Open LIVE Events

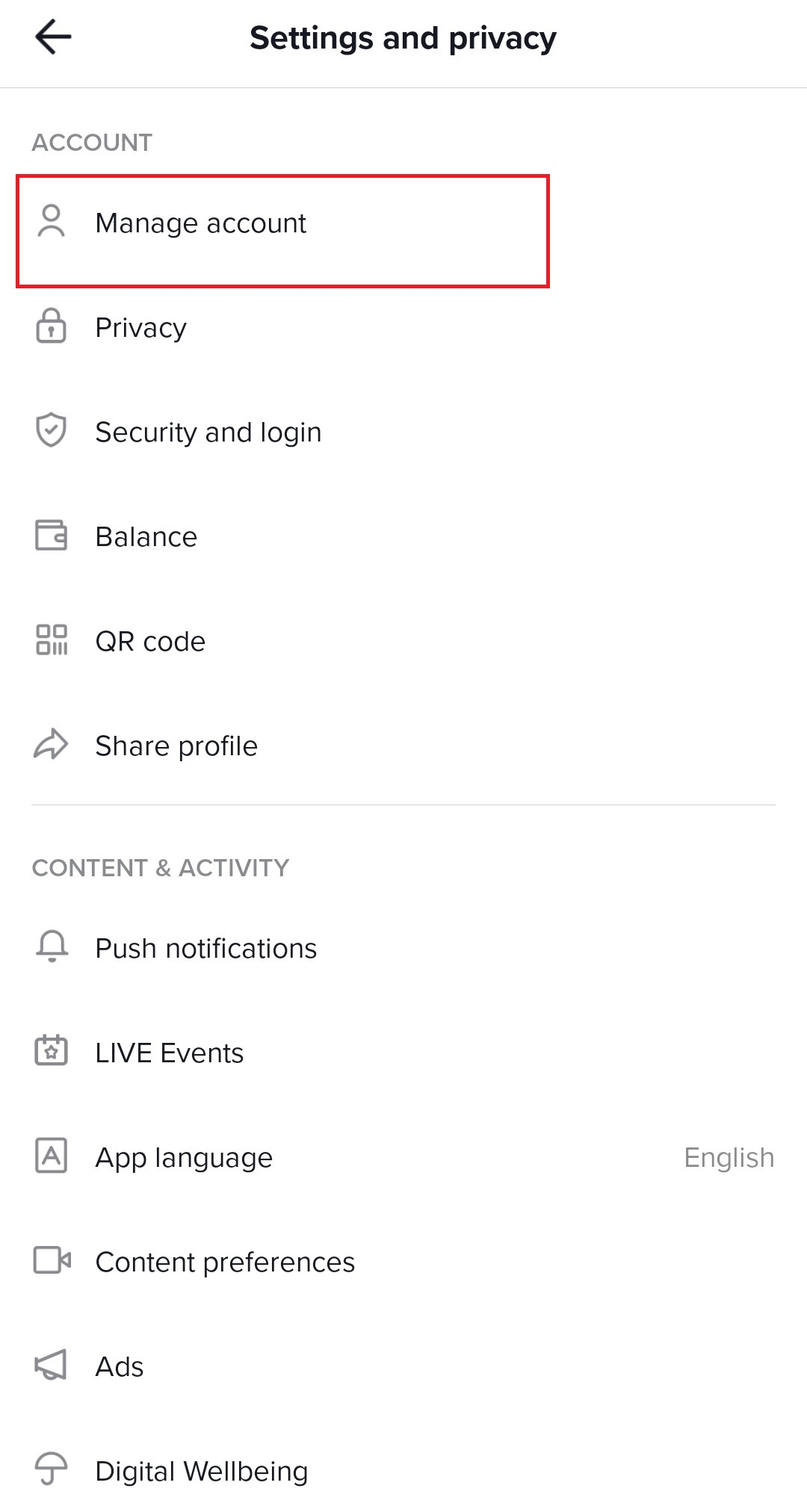point(403,1053)
